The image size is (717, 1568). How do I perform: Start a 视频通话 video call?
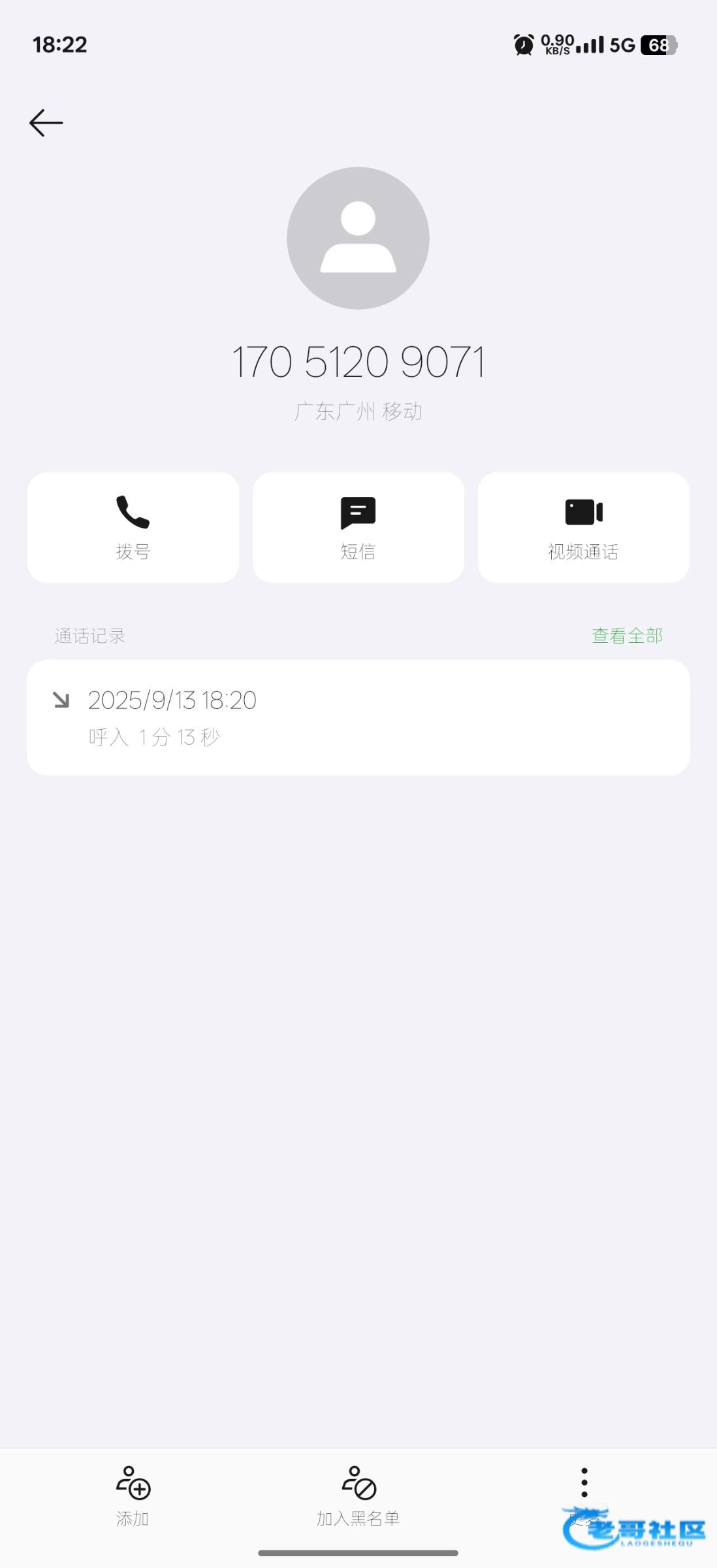click(x=583, y=527)
